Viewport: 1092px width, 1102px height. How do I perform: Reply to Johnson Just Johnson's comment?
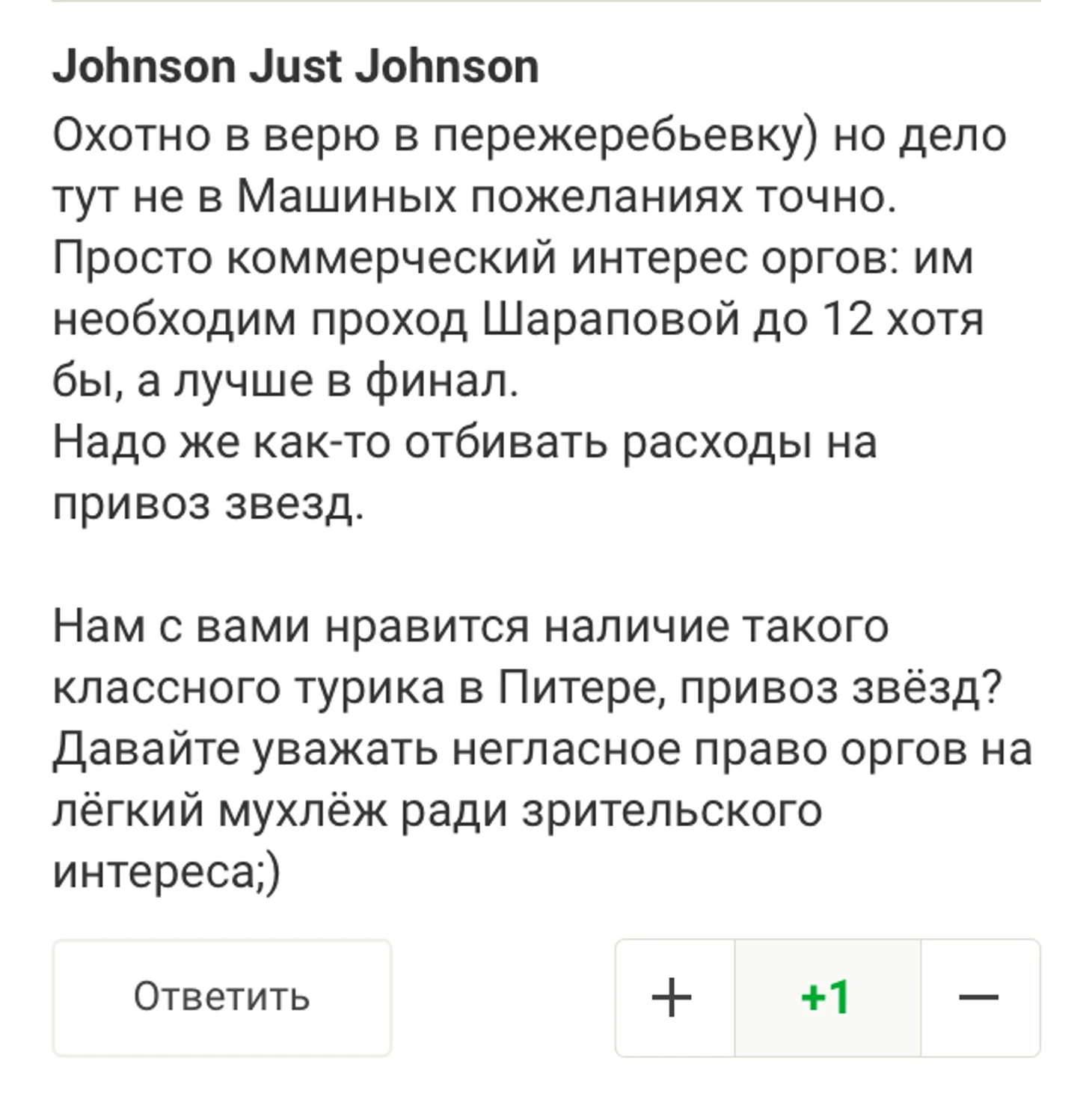pos(221,997)
